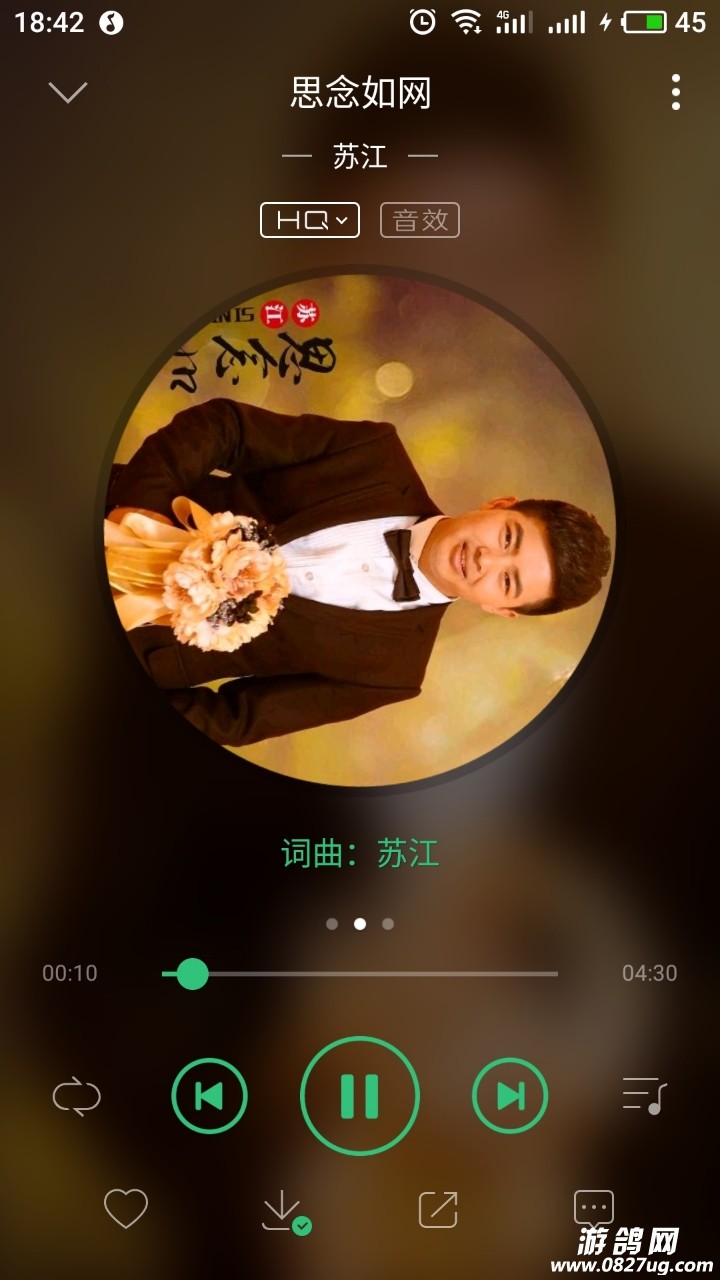Open the 音效 sound effects button

coord(420,220)
